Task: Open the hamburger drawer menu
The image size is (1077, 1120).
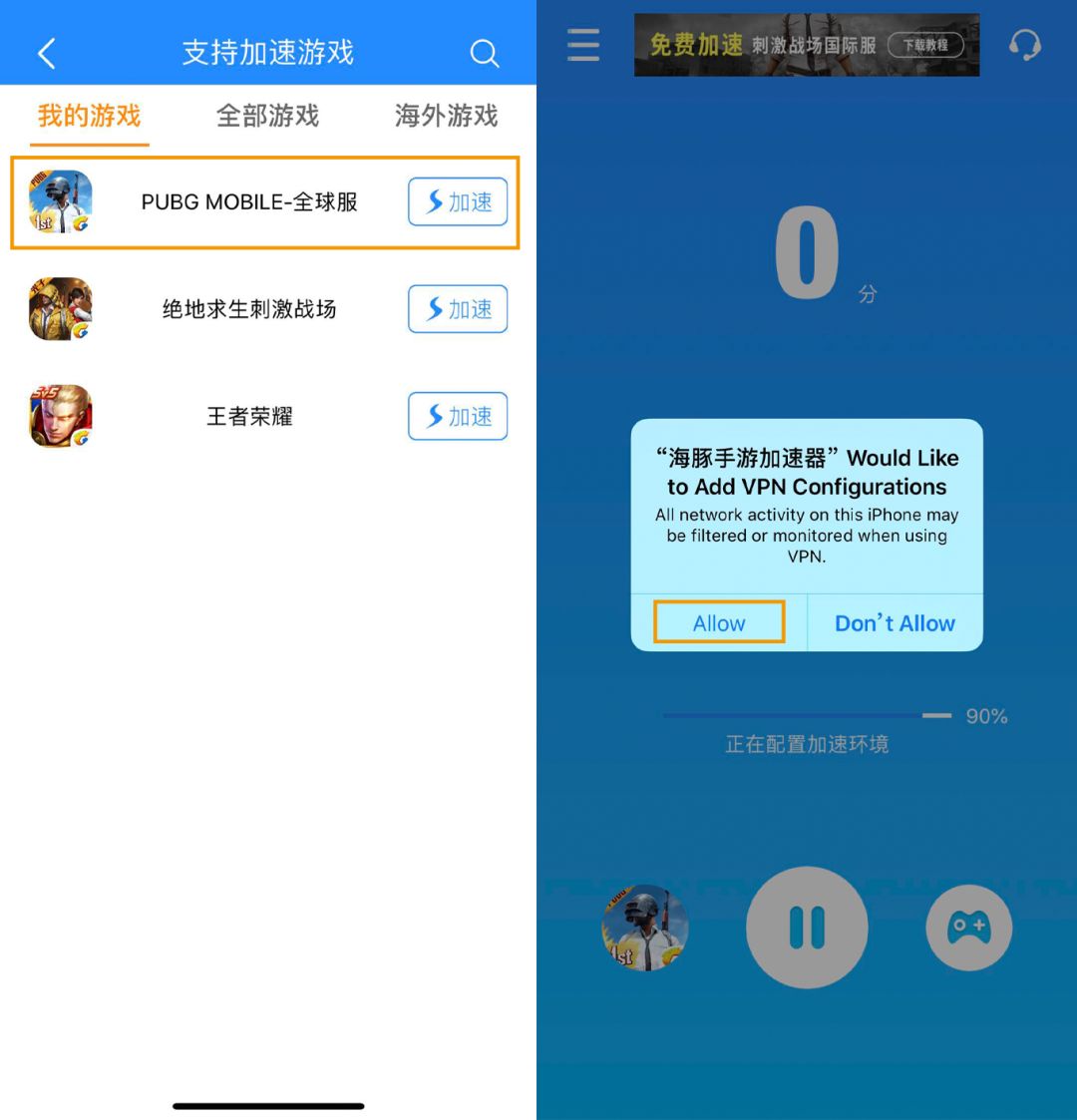Action: pos(583,45)
